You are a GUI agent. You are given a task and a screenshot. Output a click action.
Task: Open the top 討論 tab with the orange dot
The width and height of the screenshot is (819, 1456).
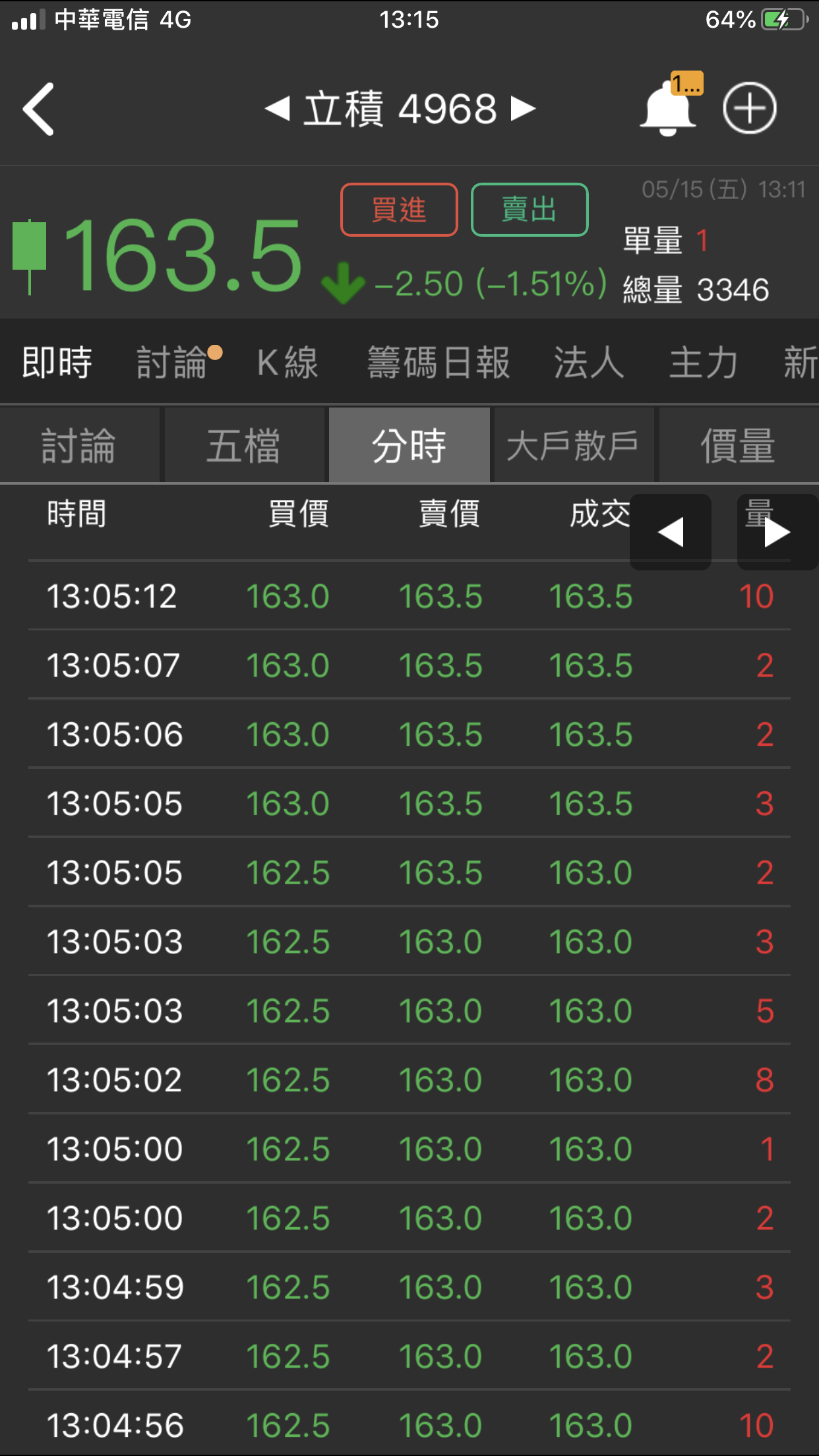pos(173,362)
